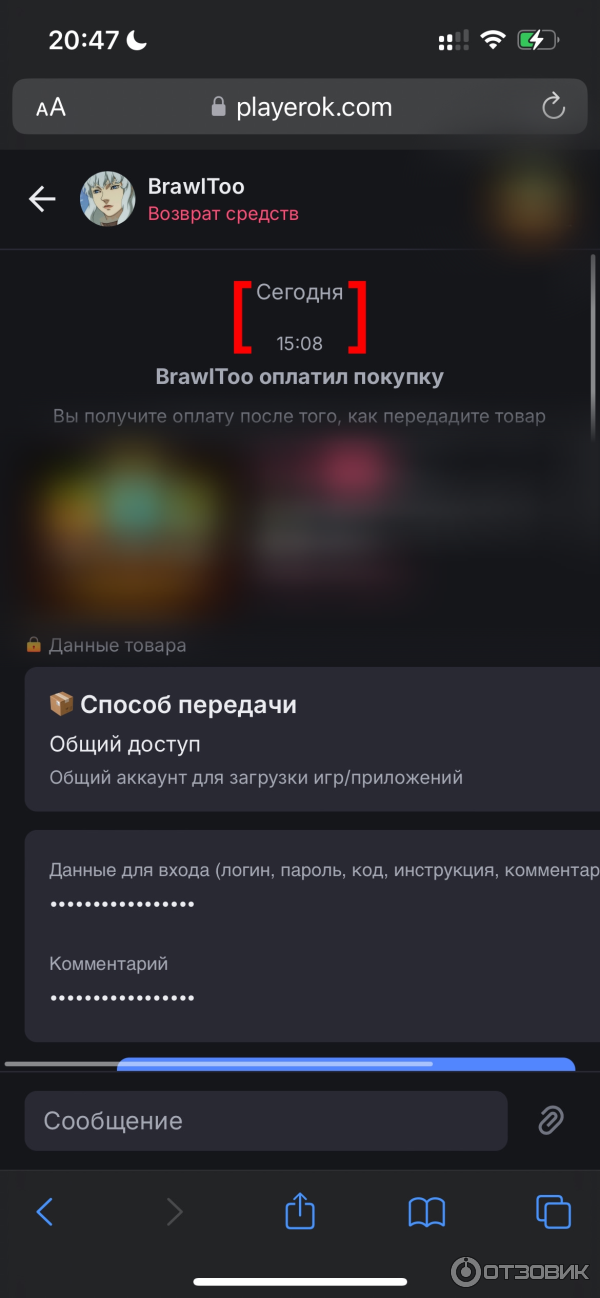Screen dimensions: 600x1298
Task: Share this page from the Safari toolbar
Action: pyautogui.click(x=300, y=1212)
